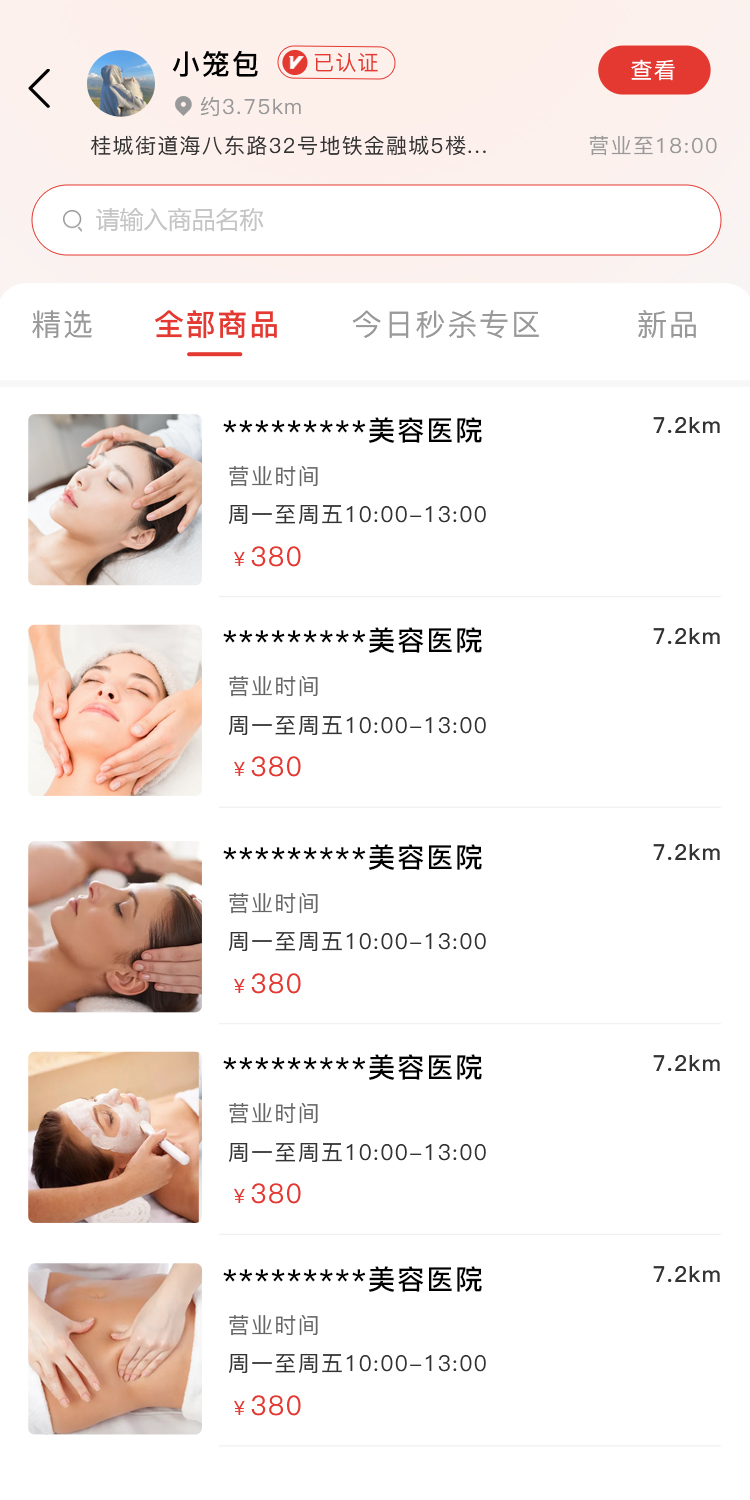Select the 全部商品 tab
750x1500 pixels.
216,325
